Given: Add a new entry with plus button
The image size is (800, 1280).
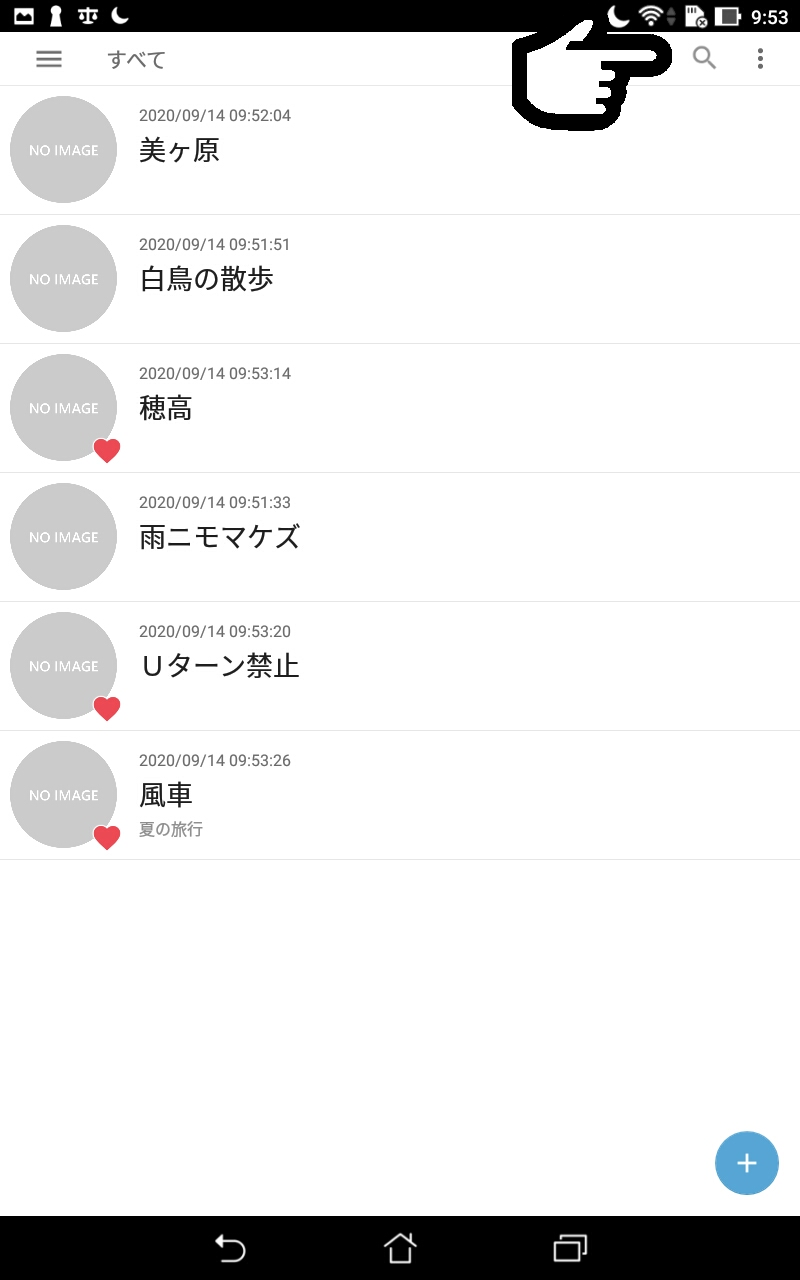Looking at the screenshot, I should [x=747, y=1163].
